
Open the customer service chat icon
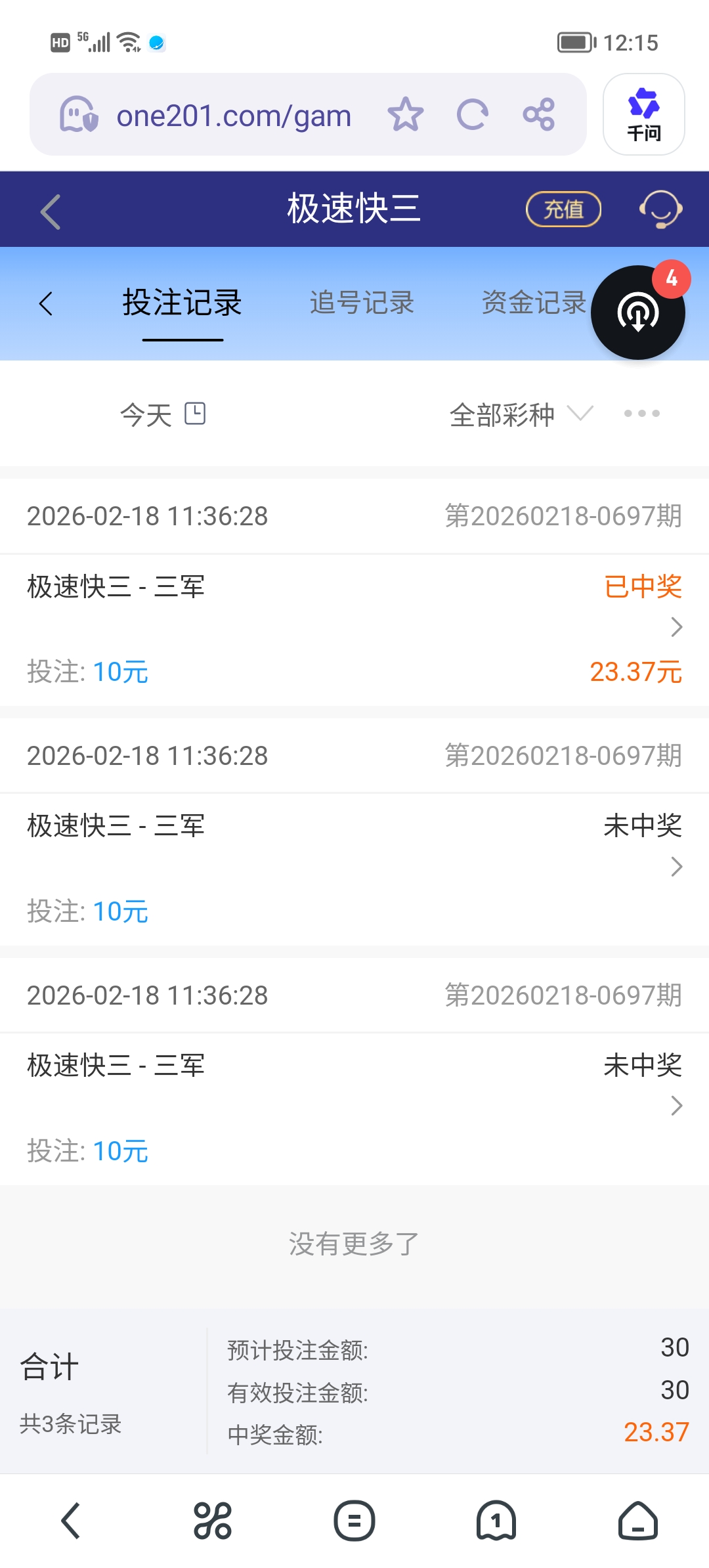(x=660, y=209)
